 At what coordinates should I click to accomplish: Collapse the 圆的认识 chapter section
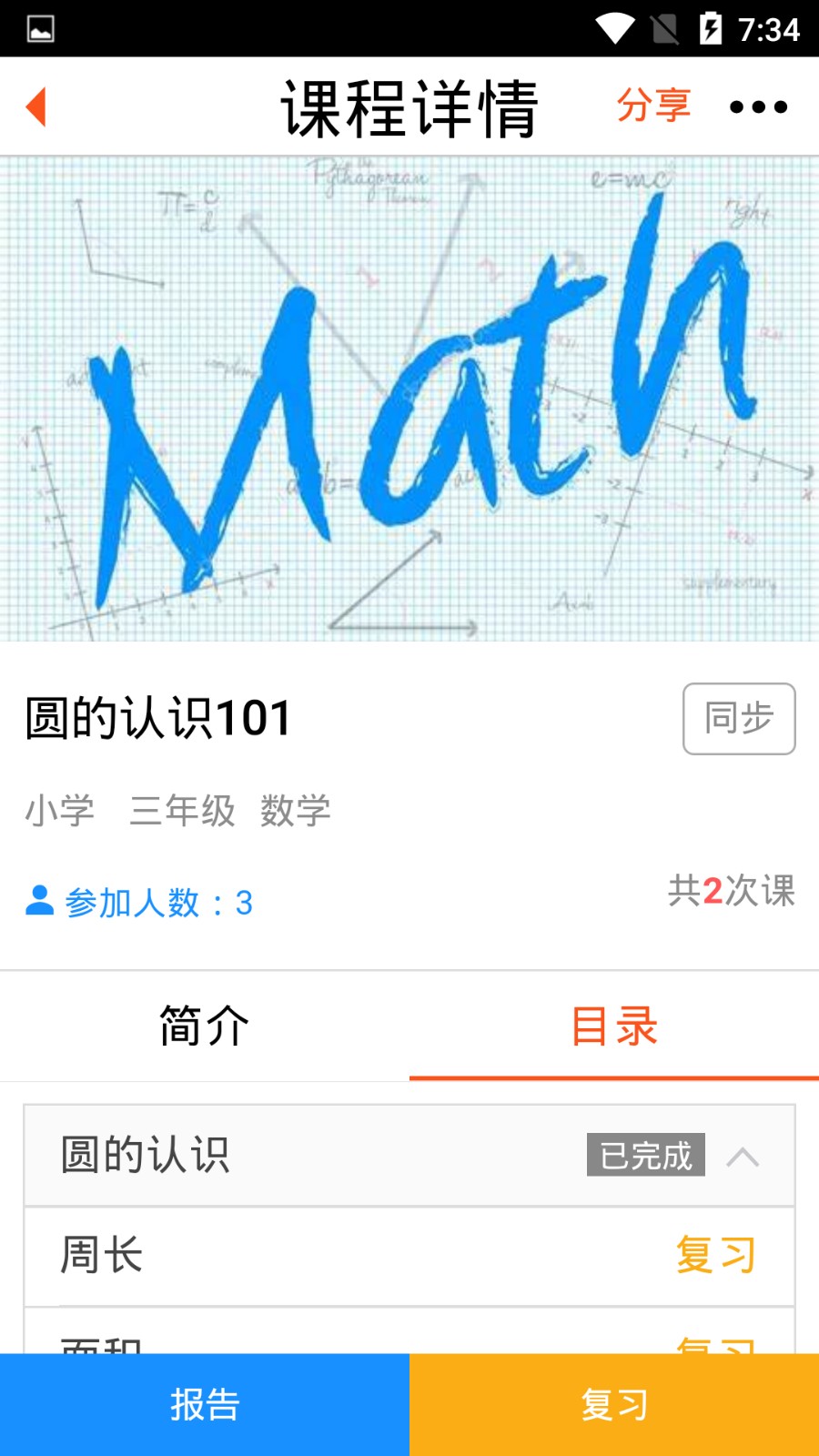[x=743, y=1157]
